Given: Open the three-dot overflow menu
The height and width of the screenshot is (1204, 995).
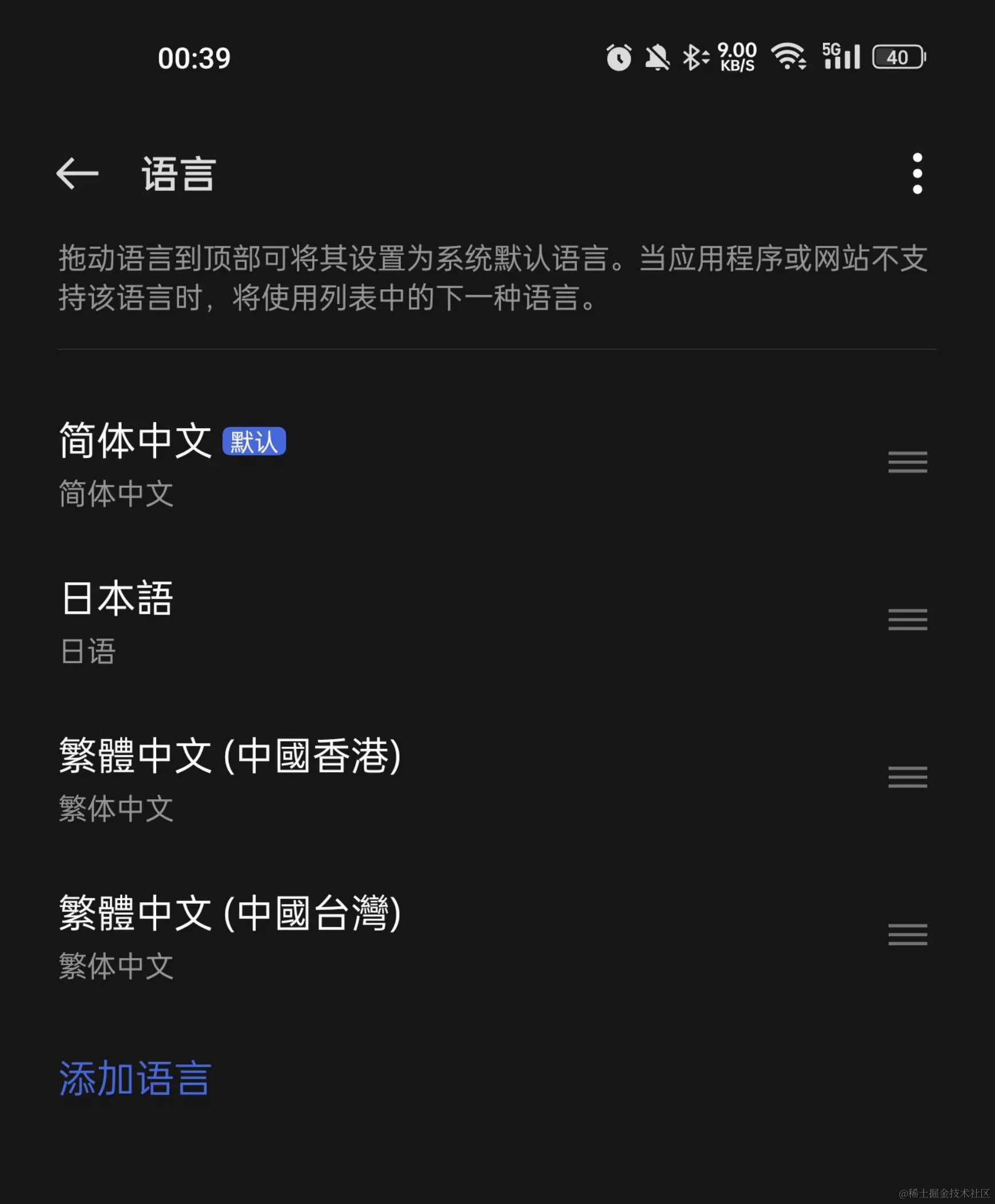Looking at the screenshot, I should coord(917,174).
